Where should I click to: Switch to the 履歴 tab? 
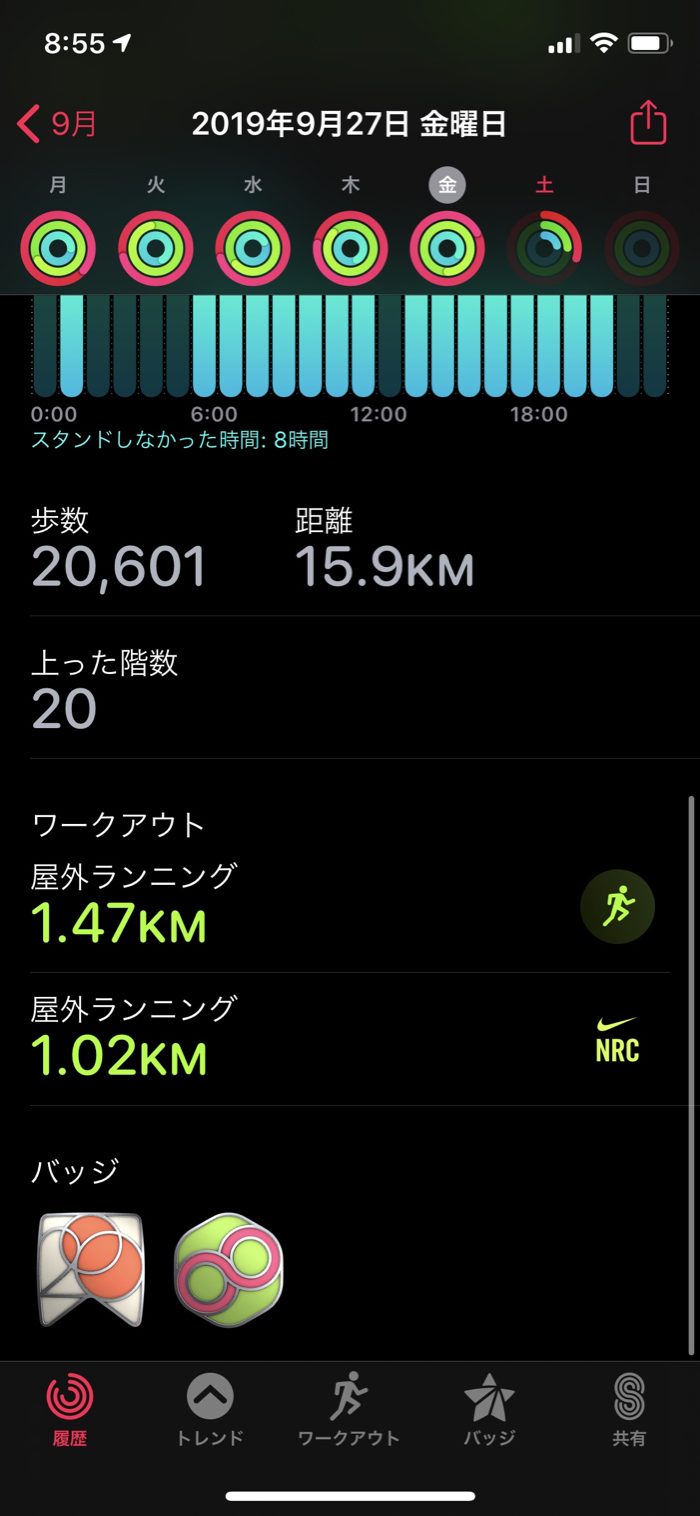click(x=70, y=1410)
